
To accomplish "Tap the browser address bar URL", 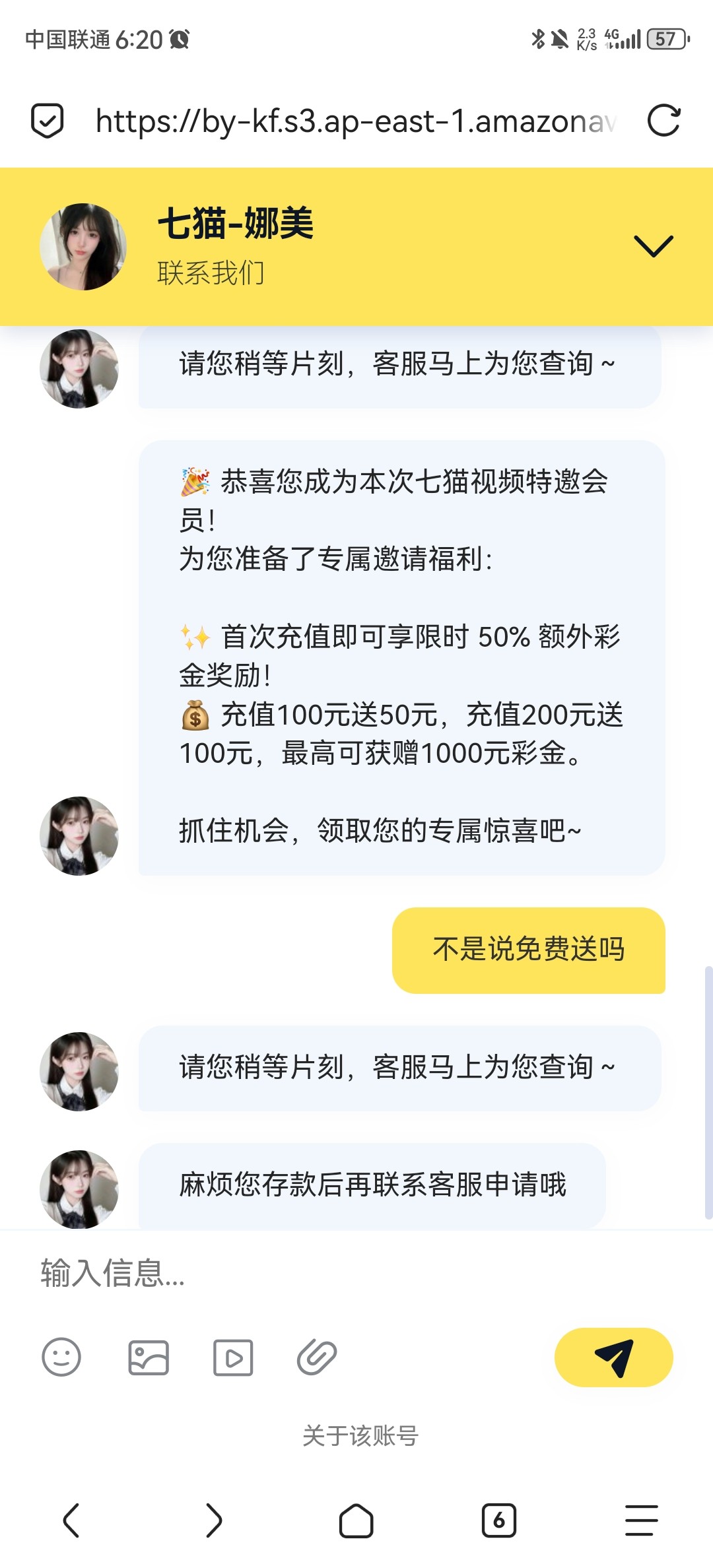I will pyautogui.click(x=356, y=121).
